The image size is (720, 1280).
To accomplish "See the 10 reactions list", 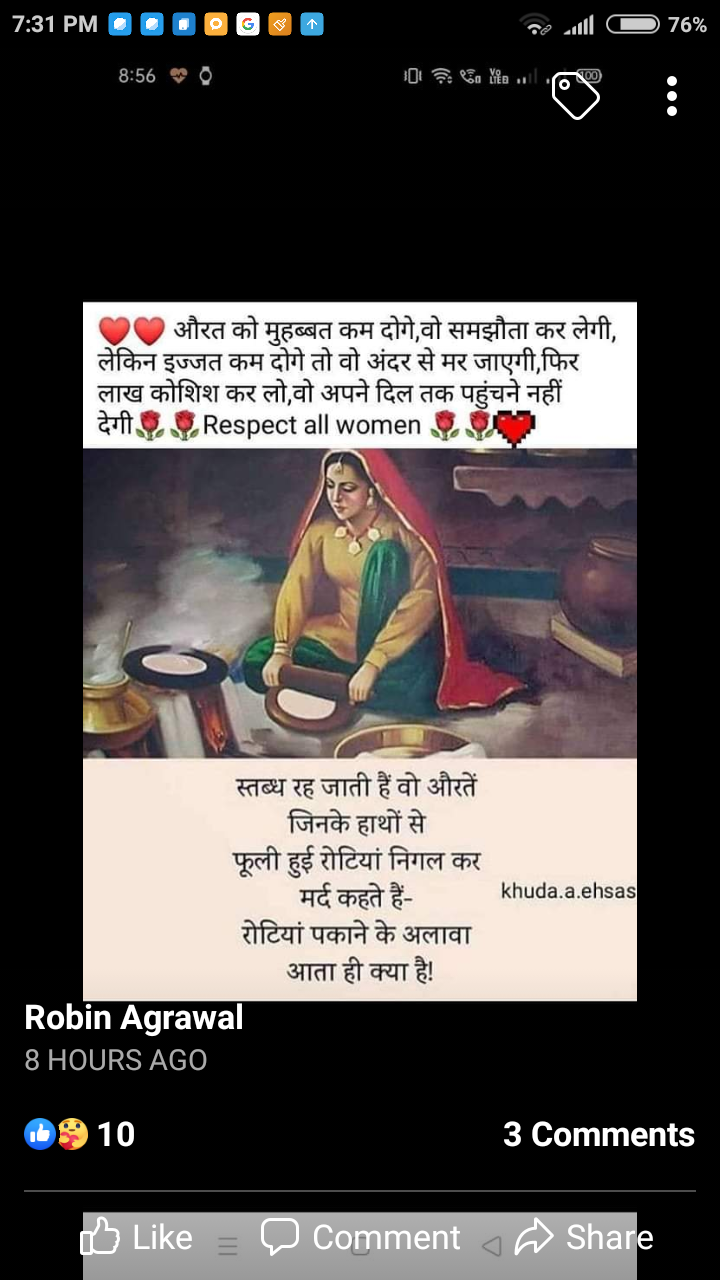I will click(80, 1134).
